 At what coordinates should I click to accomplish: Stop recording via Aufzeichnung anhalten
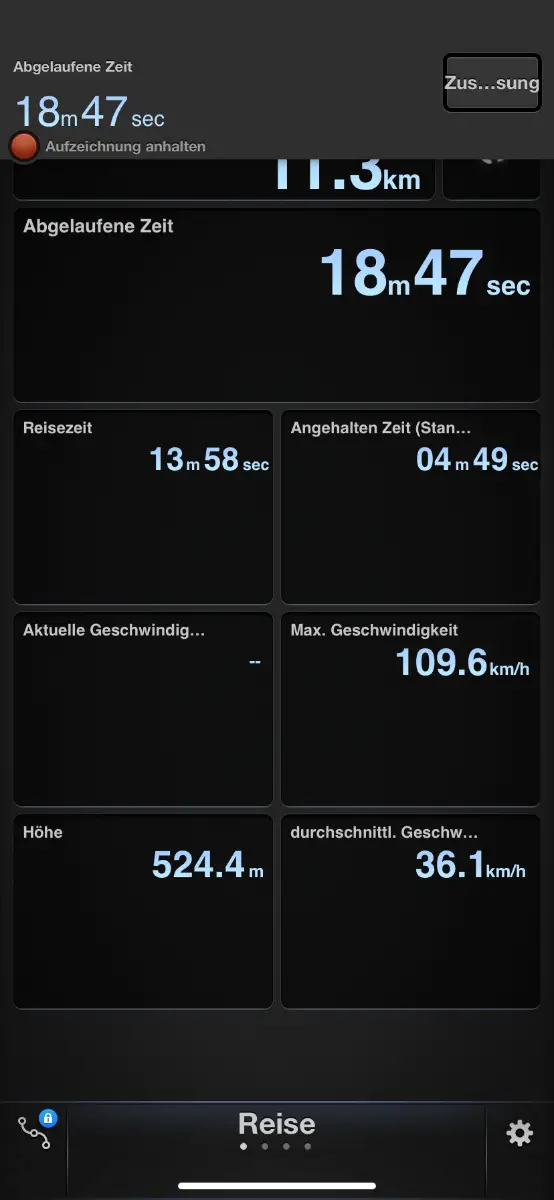(x=108, y=146)
